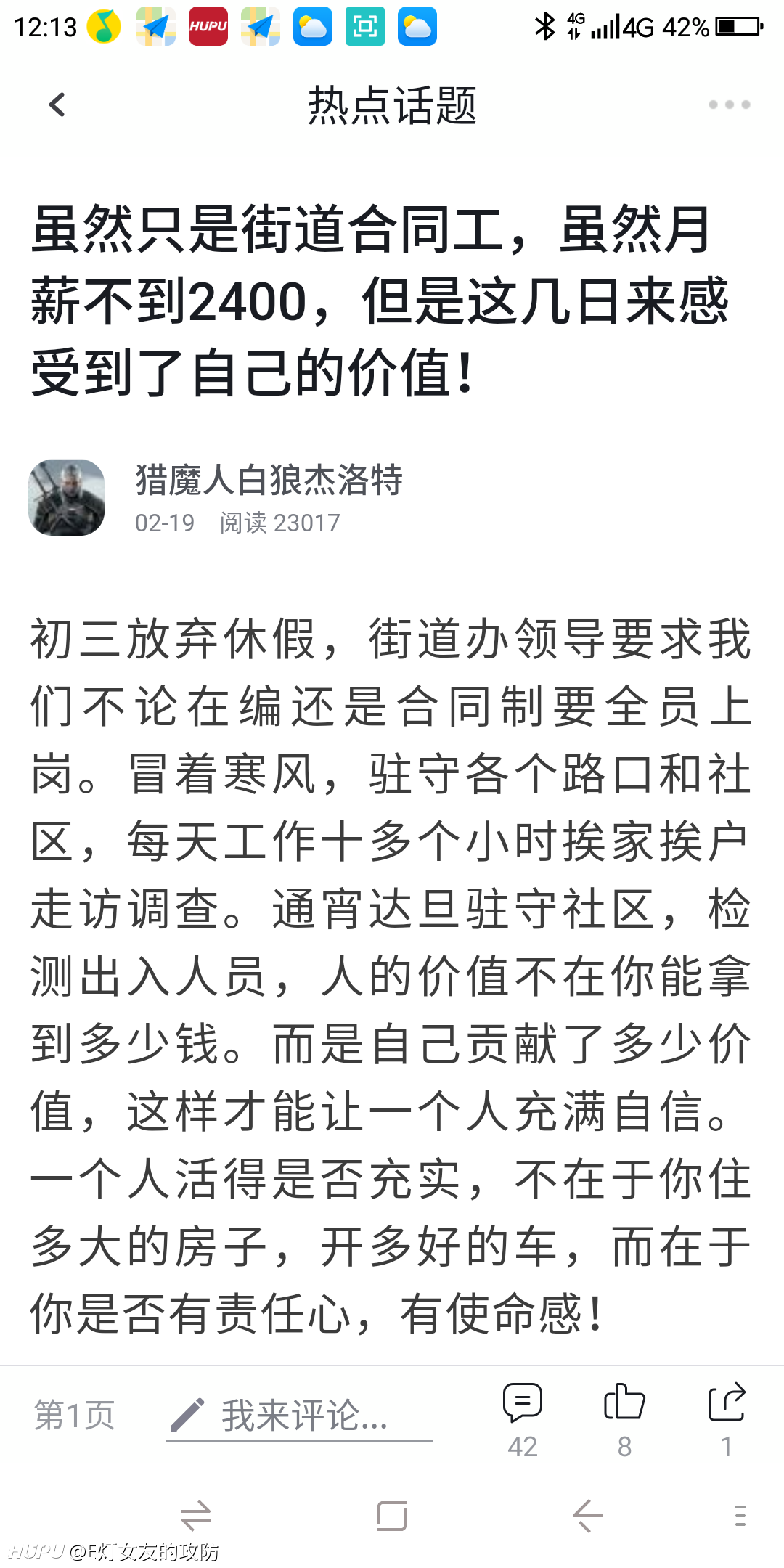Open author 猎魔人白狼杰洛特's avatar
784x1568 pixels.
click(x=67, y=497)
